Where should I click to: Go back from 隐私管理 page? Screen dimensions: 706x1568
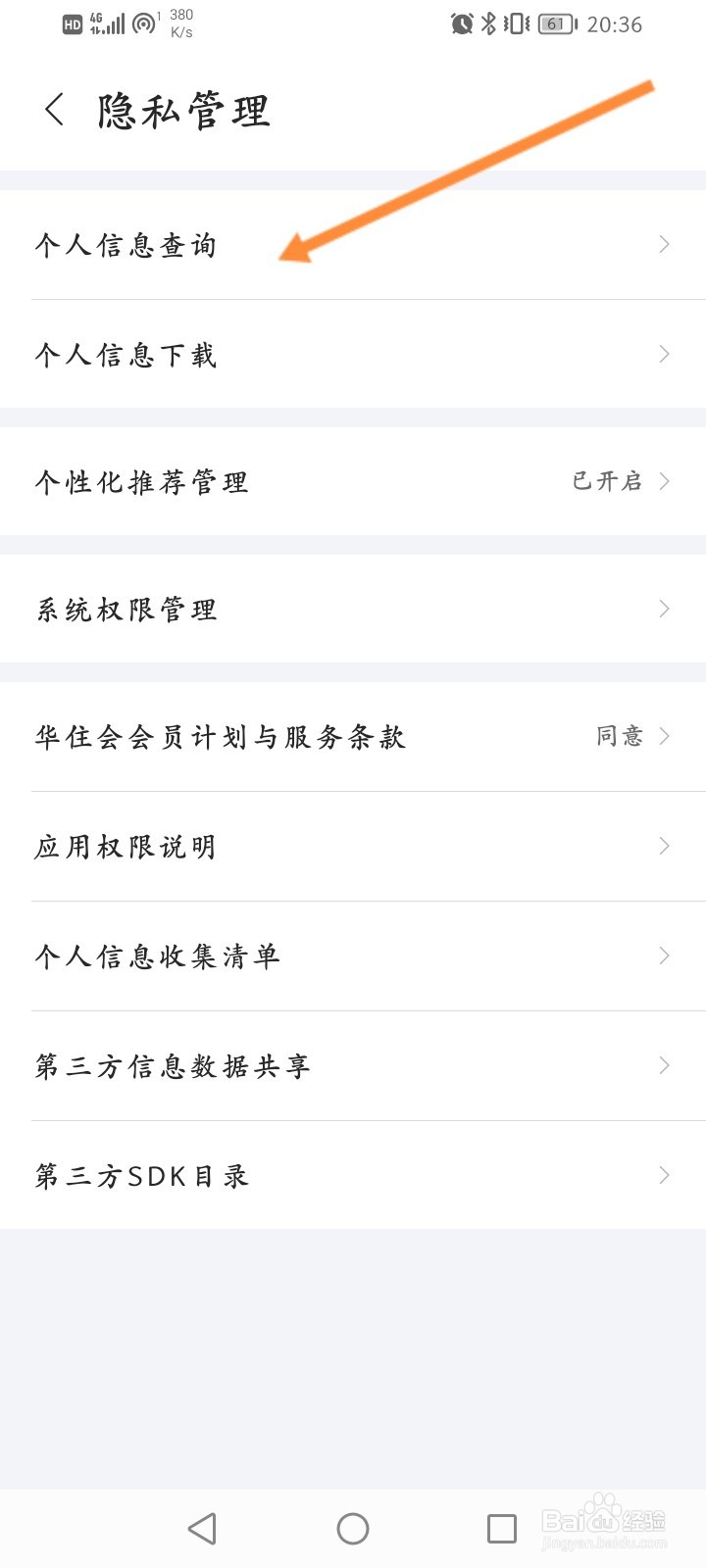pyautogui.click(x=55, y=110)
